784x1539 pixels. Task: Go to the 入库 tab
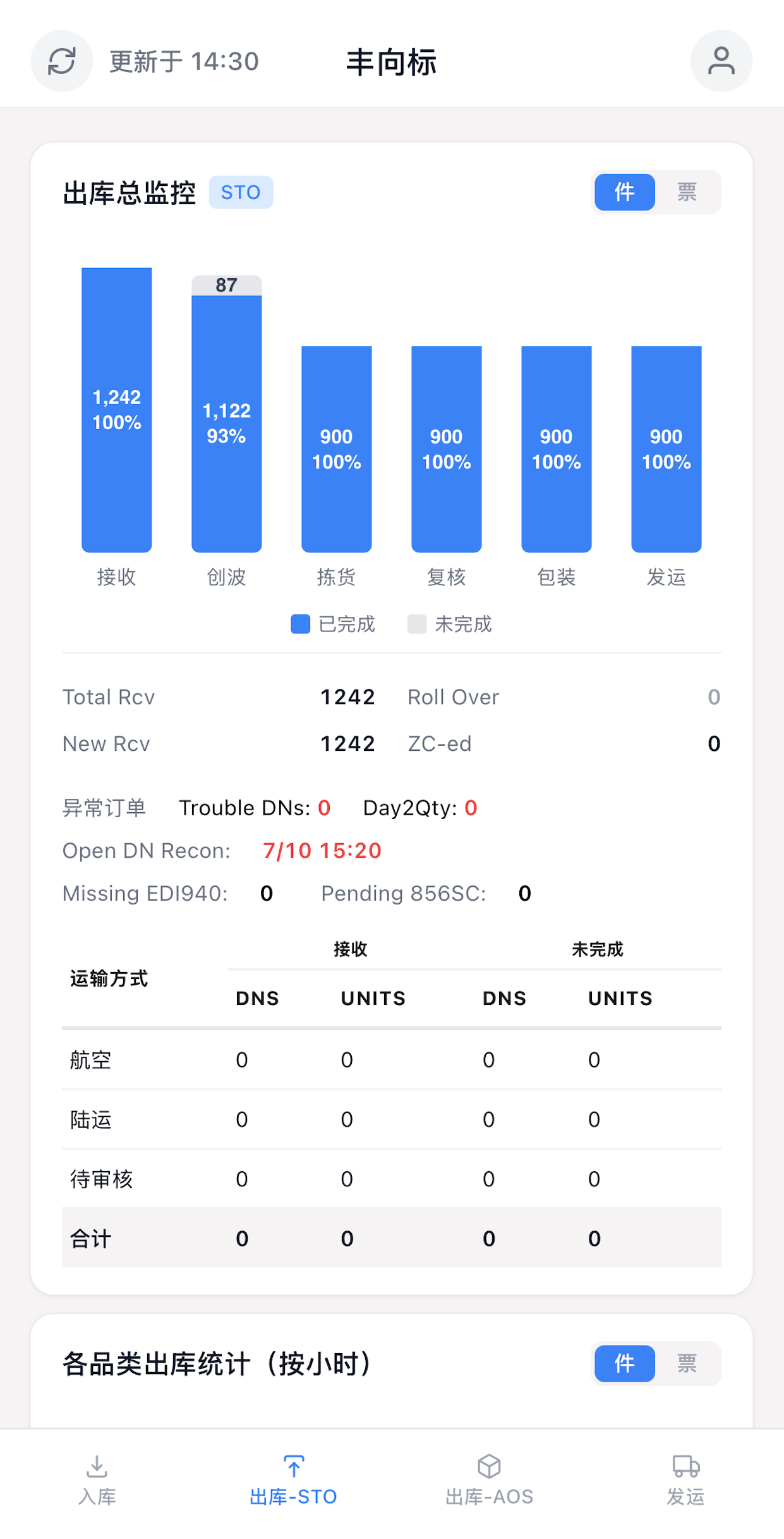click(x=97, y=1480)
